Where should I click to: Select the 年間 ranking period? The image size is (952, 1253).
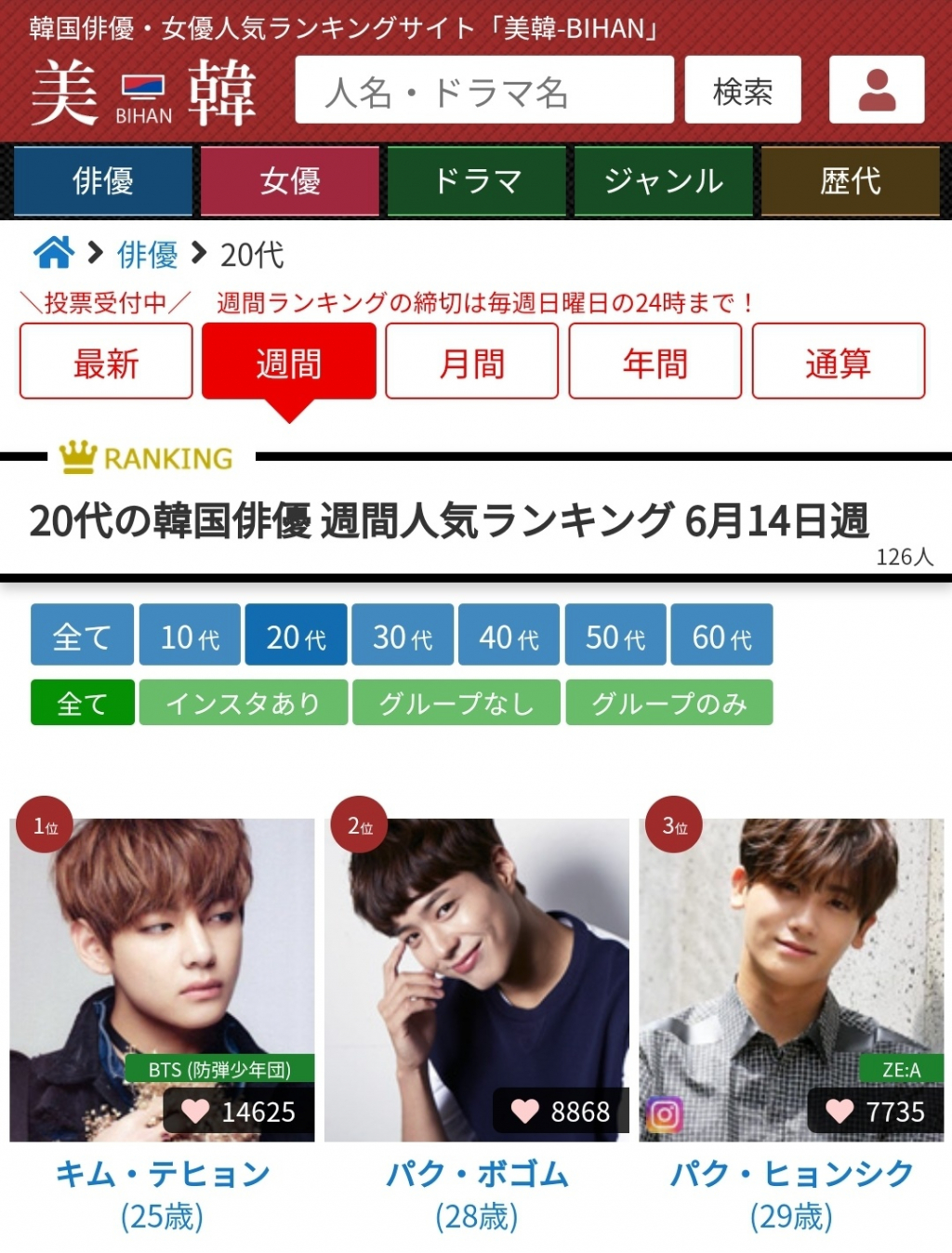pos(654,362)
